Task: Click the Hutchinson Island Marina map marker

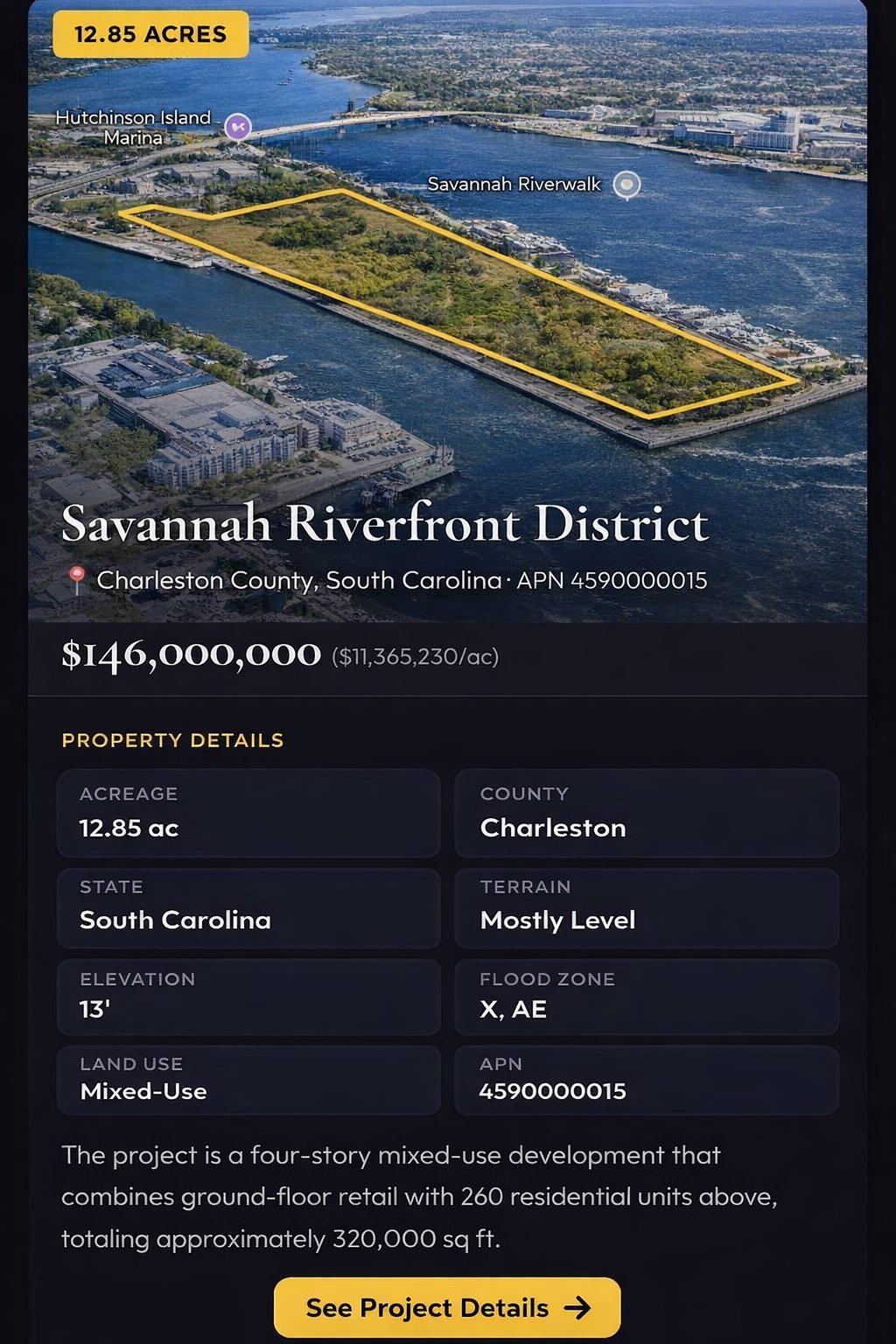Action: [238, 126]
